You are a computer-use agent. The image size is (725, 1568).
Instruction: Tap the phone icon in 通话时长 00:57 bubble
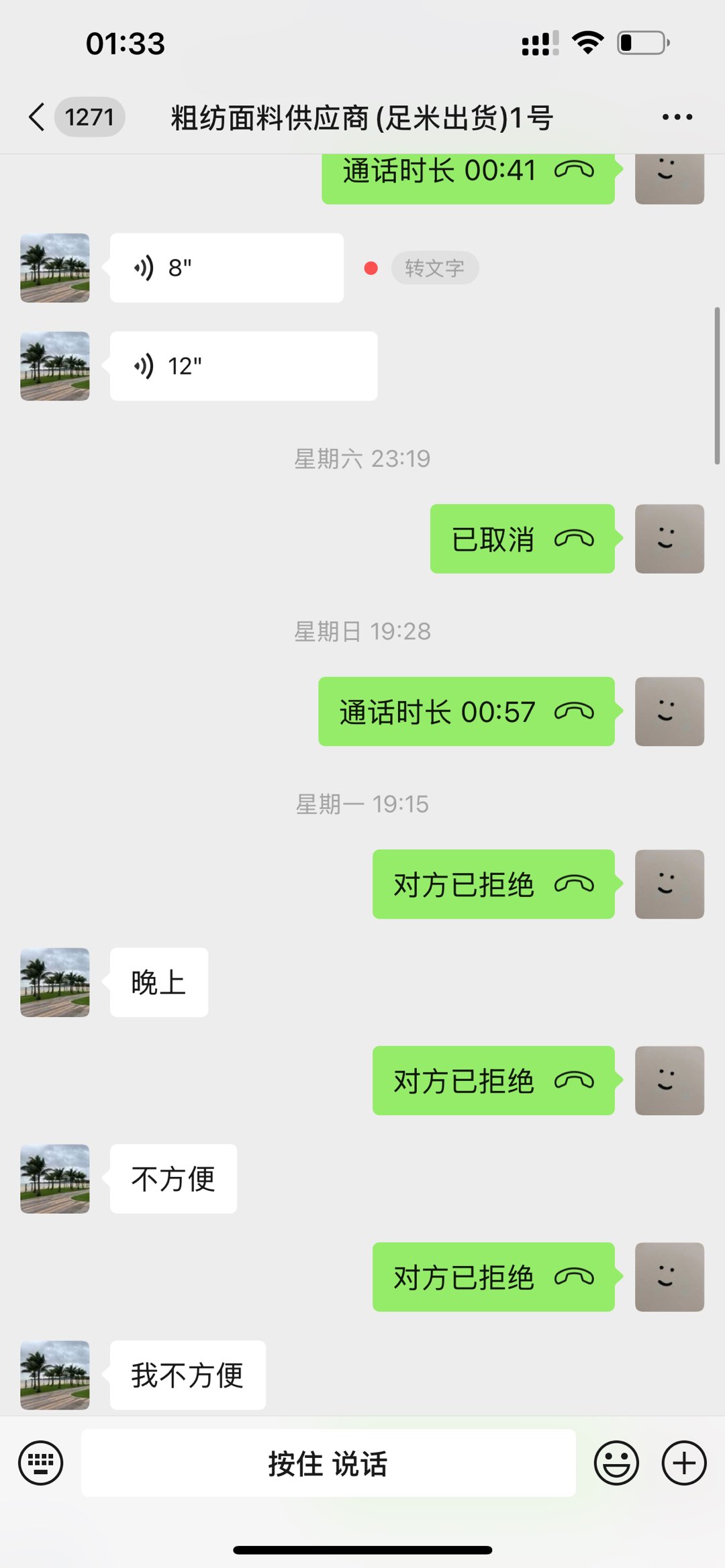tap(574, 711)
